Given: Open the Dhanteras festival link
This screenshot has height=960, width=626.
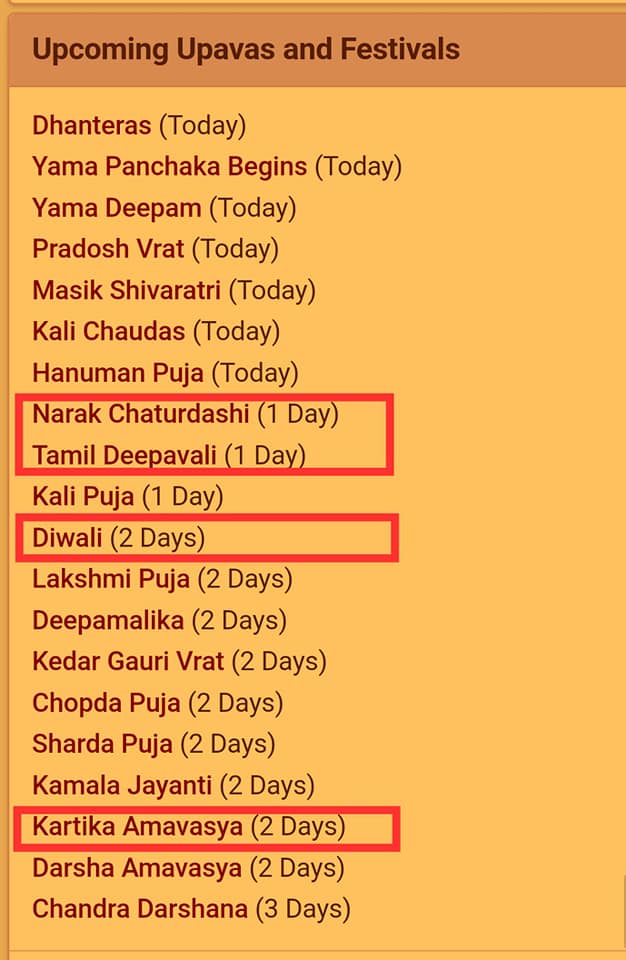Looking at the screenshot, I should [x=91, y=126].
